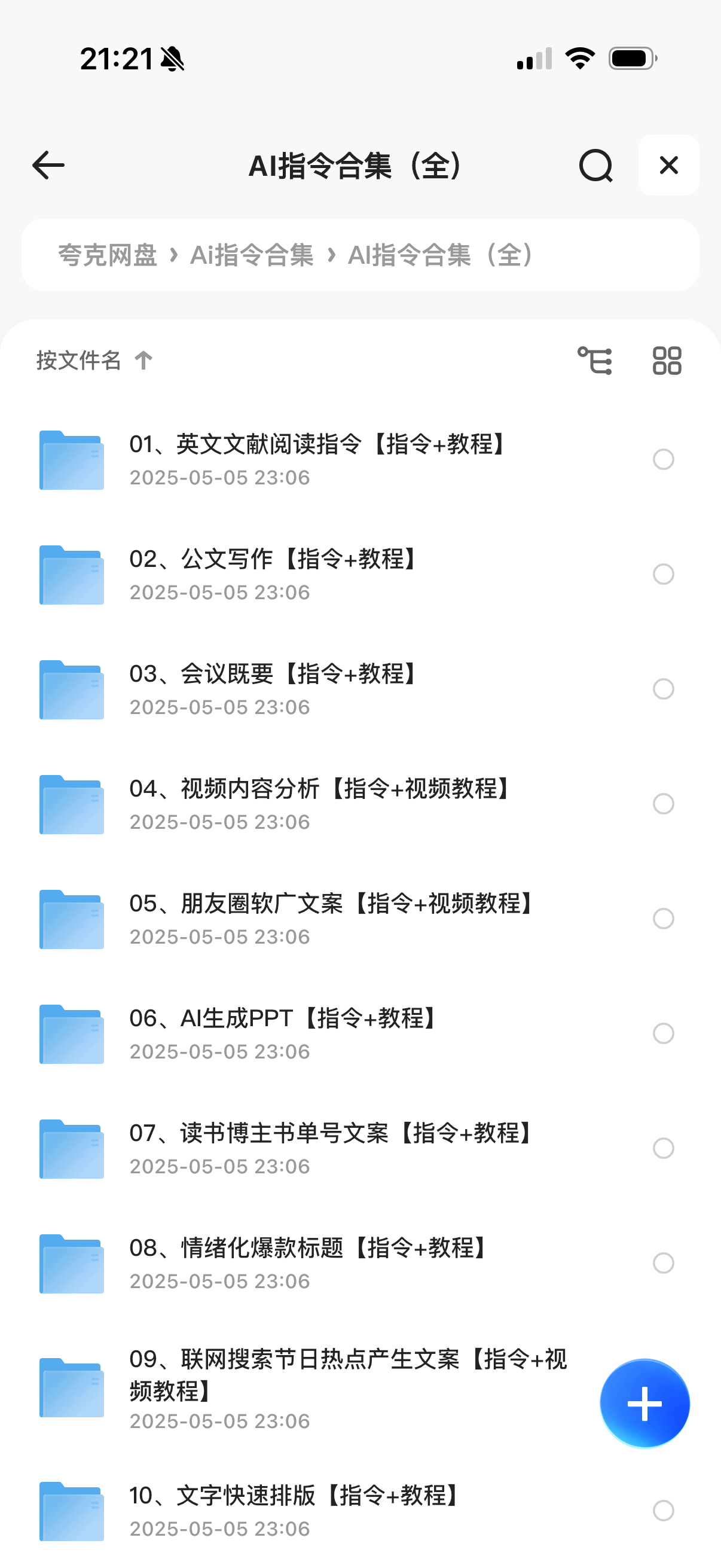Viewport: 721px width, 1568px height.
Task: Open folder 03、会议既要
Action: (274, 688)
